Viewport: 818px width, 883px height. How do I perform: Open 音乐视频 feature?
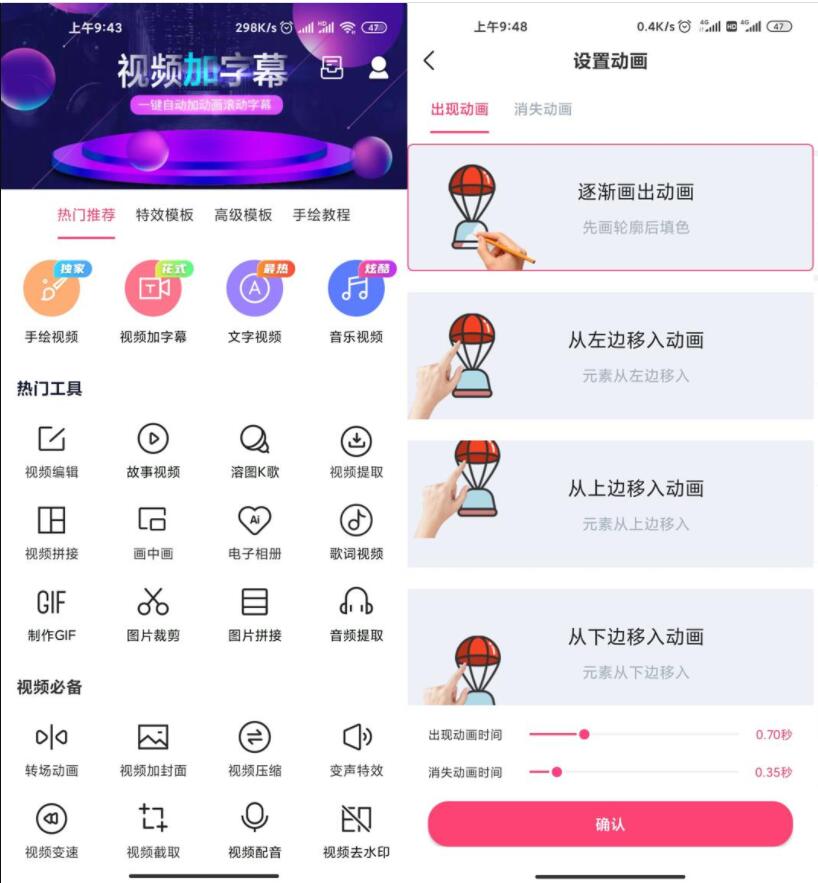[356, 301]
